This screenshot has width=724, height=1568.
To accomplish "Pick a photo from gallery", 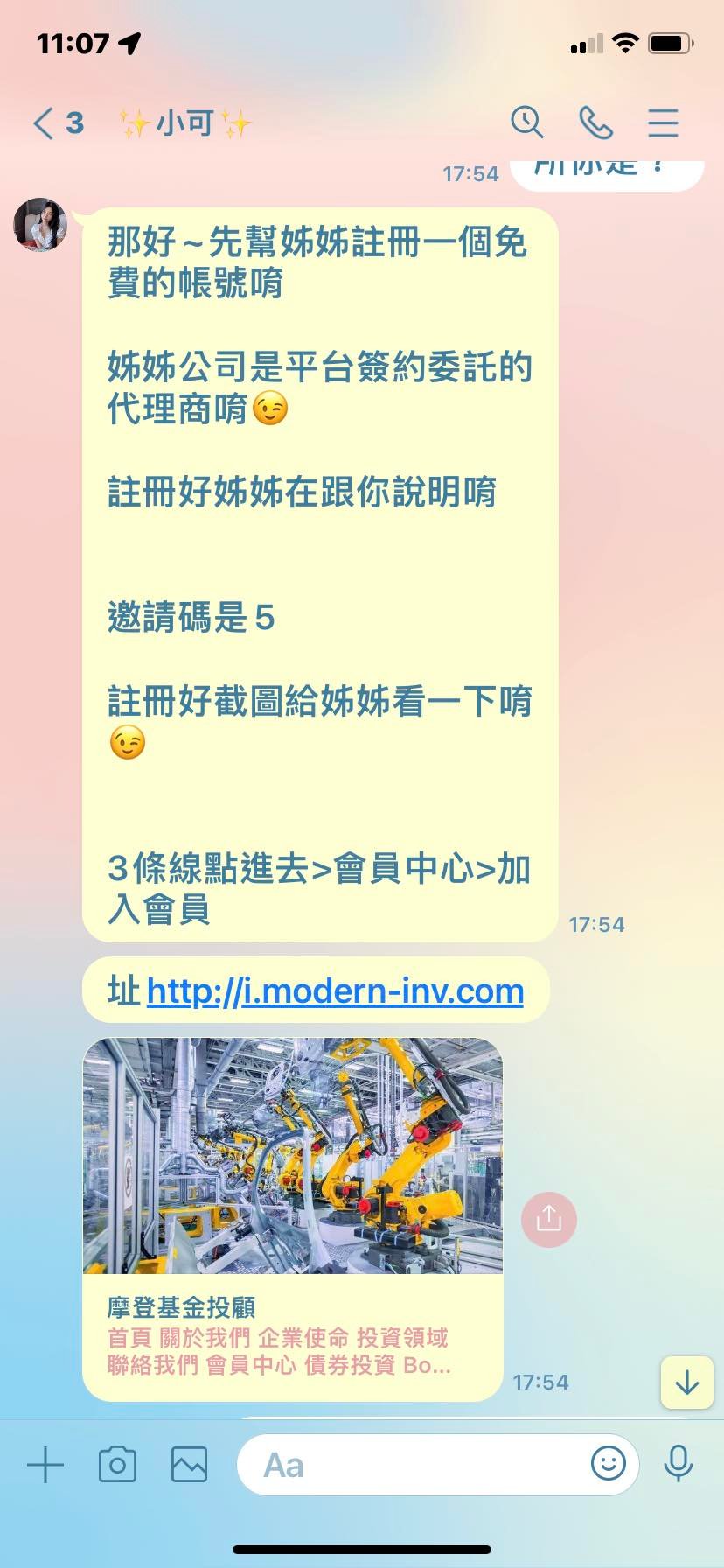I will [189, 1465].
